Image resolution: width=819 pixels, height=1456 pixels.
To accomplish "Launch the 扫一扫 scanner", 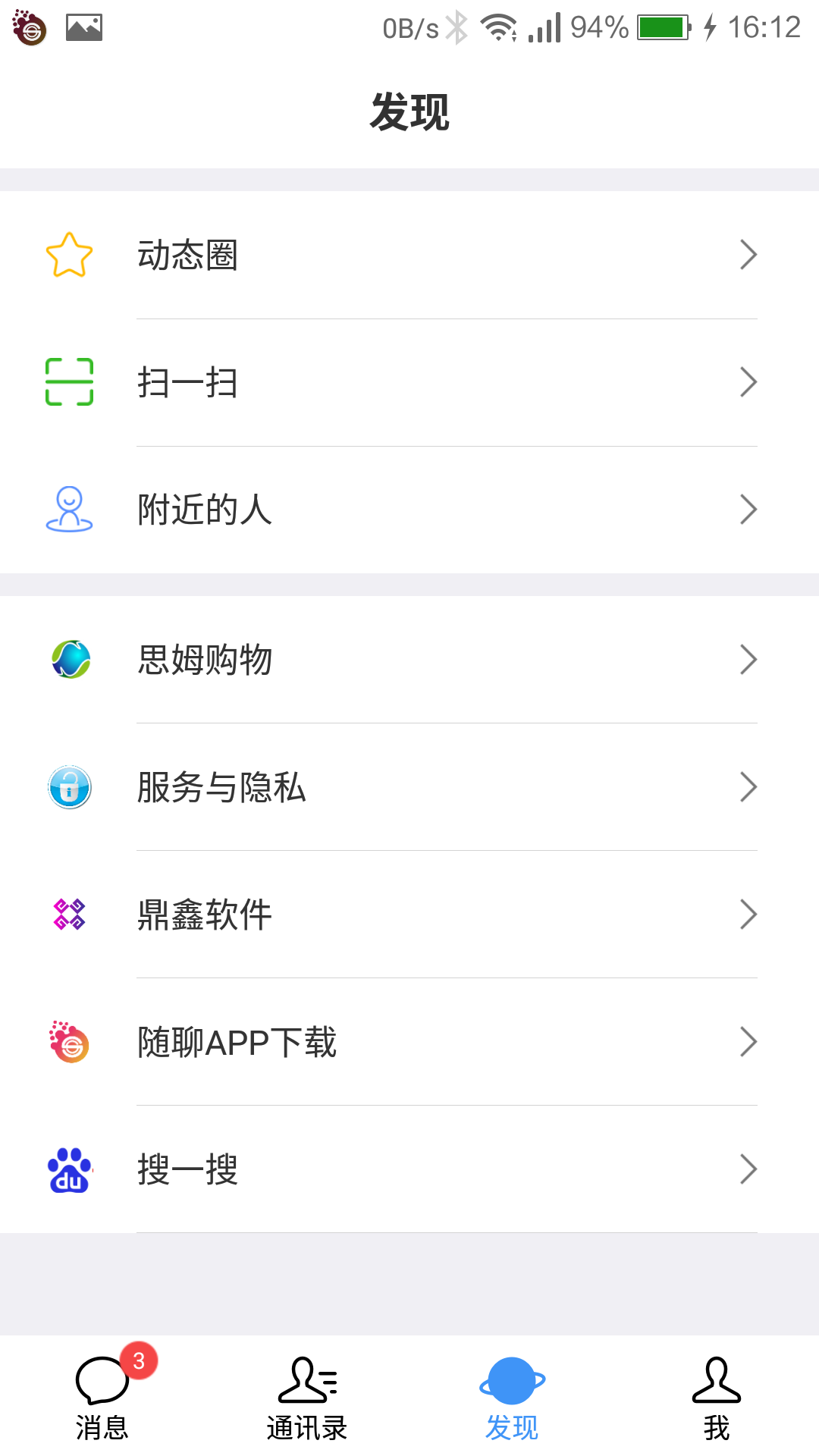I will click(409, 382).
